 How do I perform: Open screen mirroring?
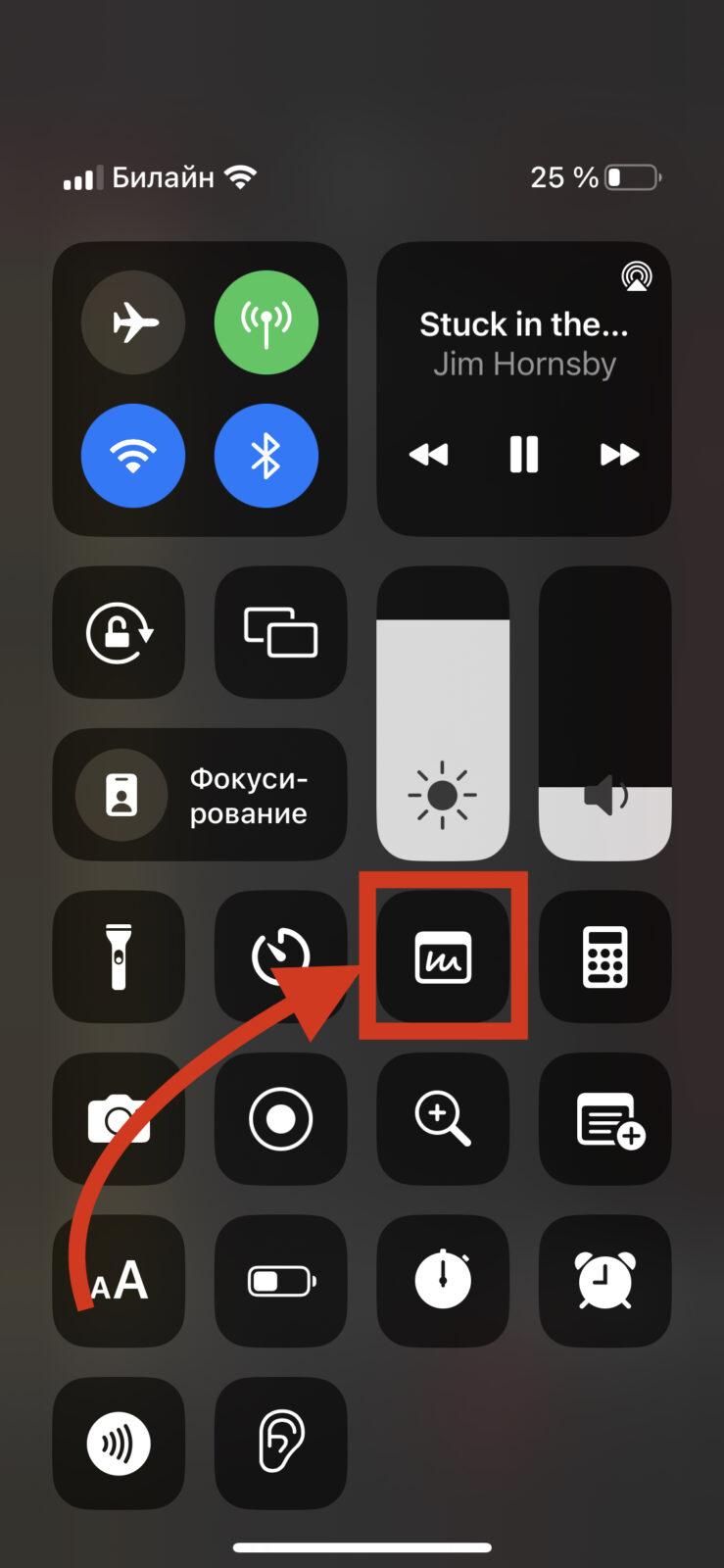tap(280, 632)
